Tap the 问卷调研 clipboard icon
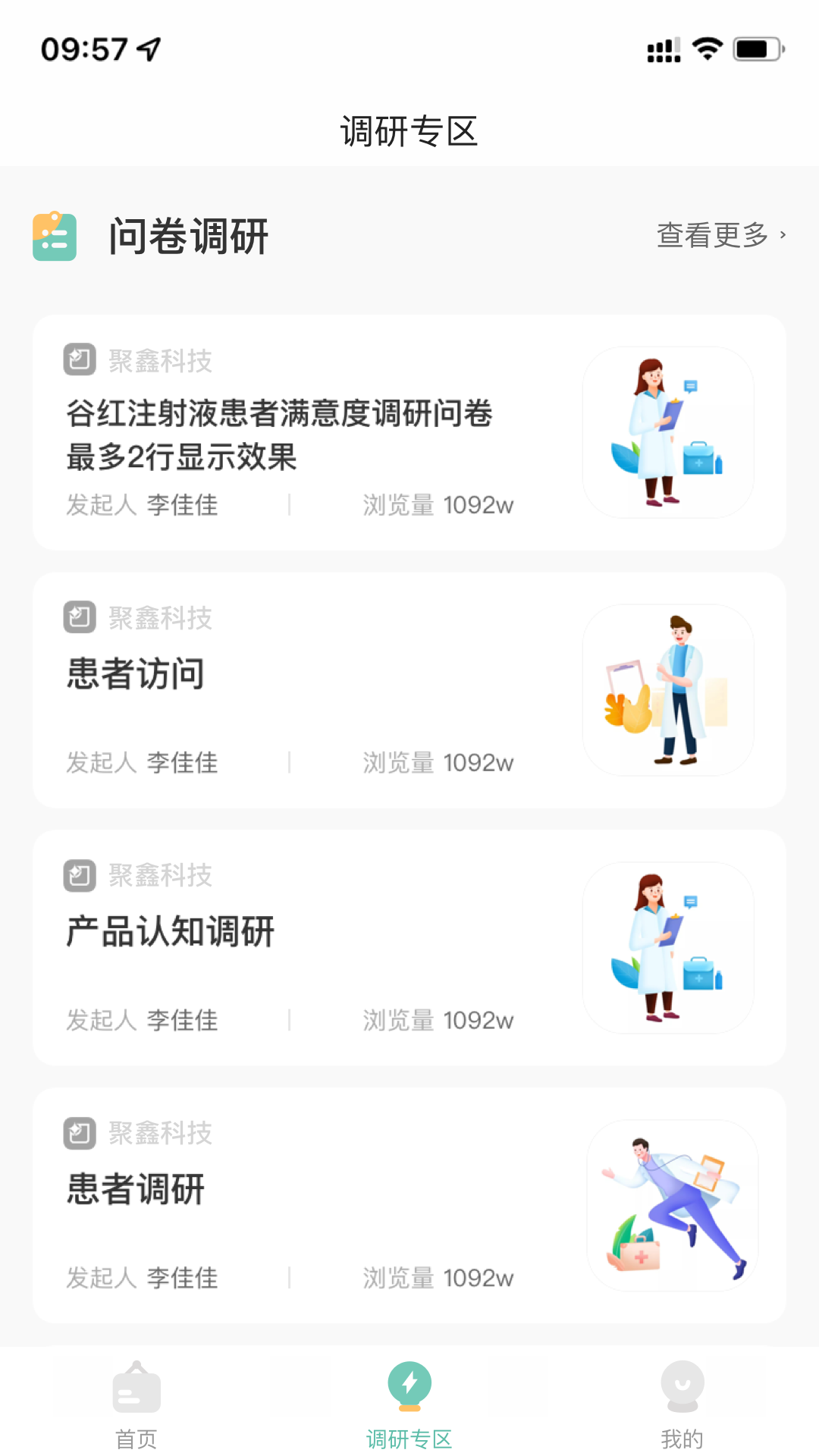819x1456 pixels. [54, 238]
